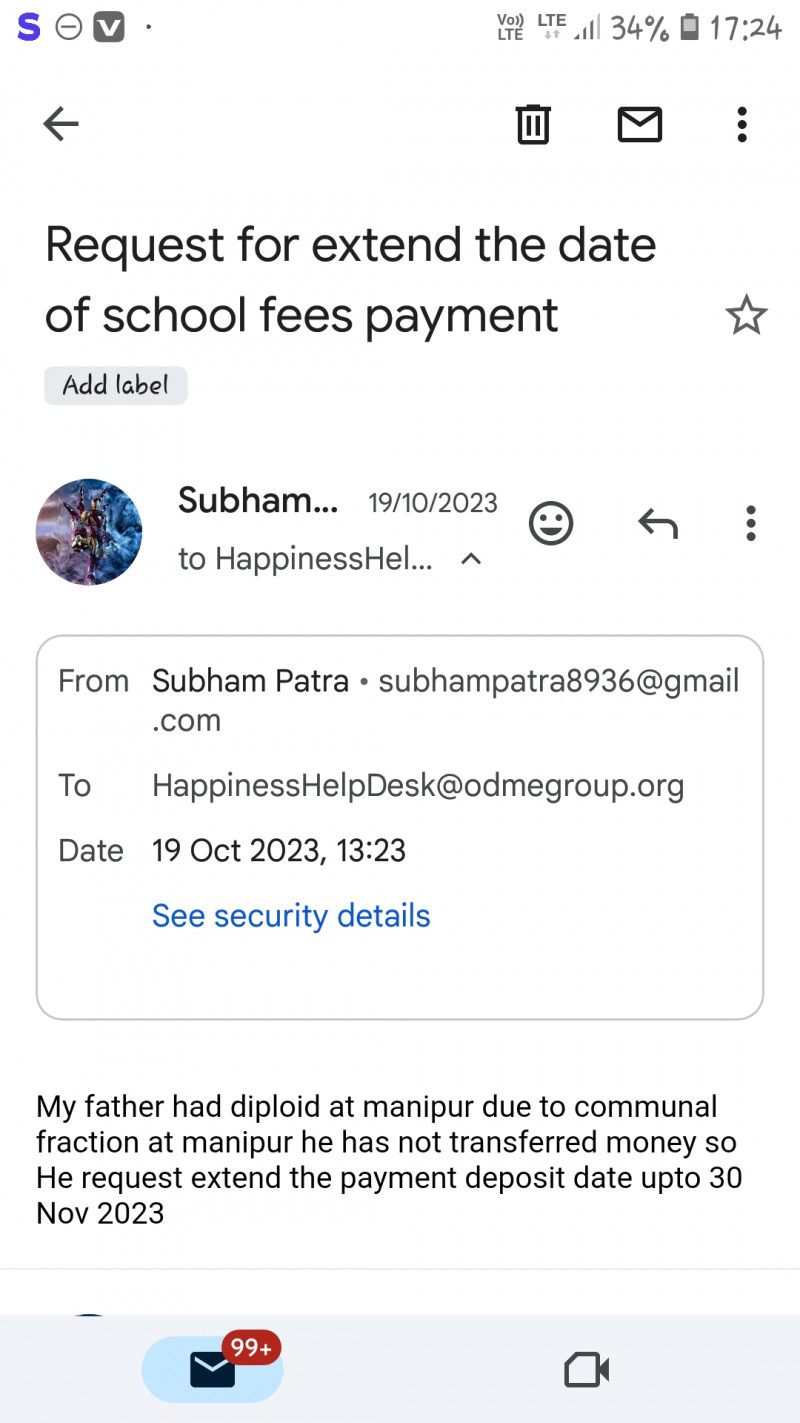
Task: Delete this email
Action: (x=533, y=124)
